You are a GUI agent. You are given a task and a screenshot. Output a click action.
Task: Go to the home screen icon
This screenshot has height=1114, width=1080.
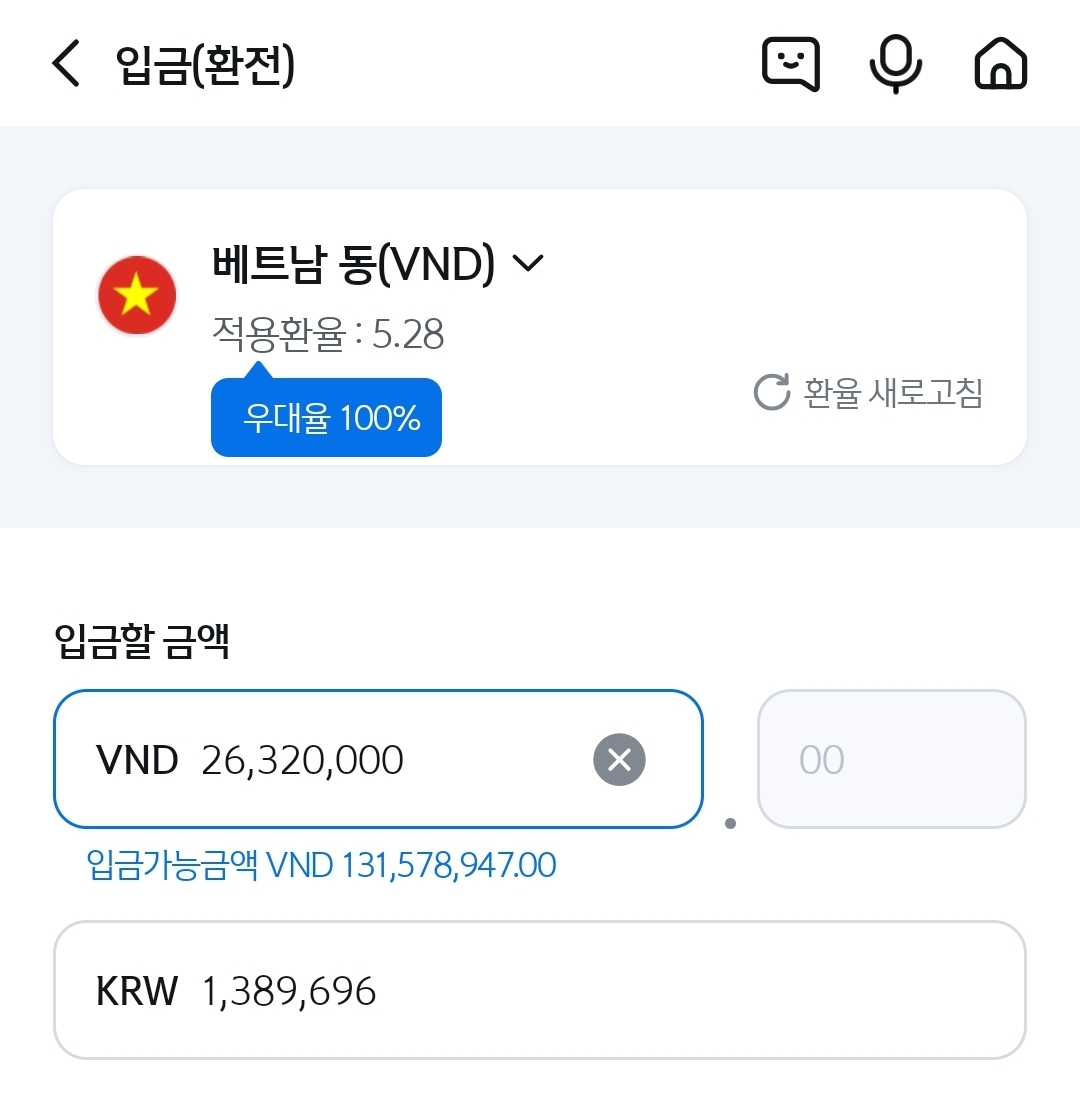pyautogui.click(x=1001, y=65)
